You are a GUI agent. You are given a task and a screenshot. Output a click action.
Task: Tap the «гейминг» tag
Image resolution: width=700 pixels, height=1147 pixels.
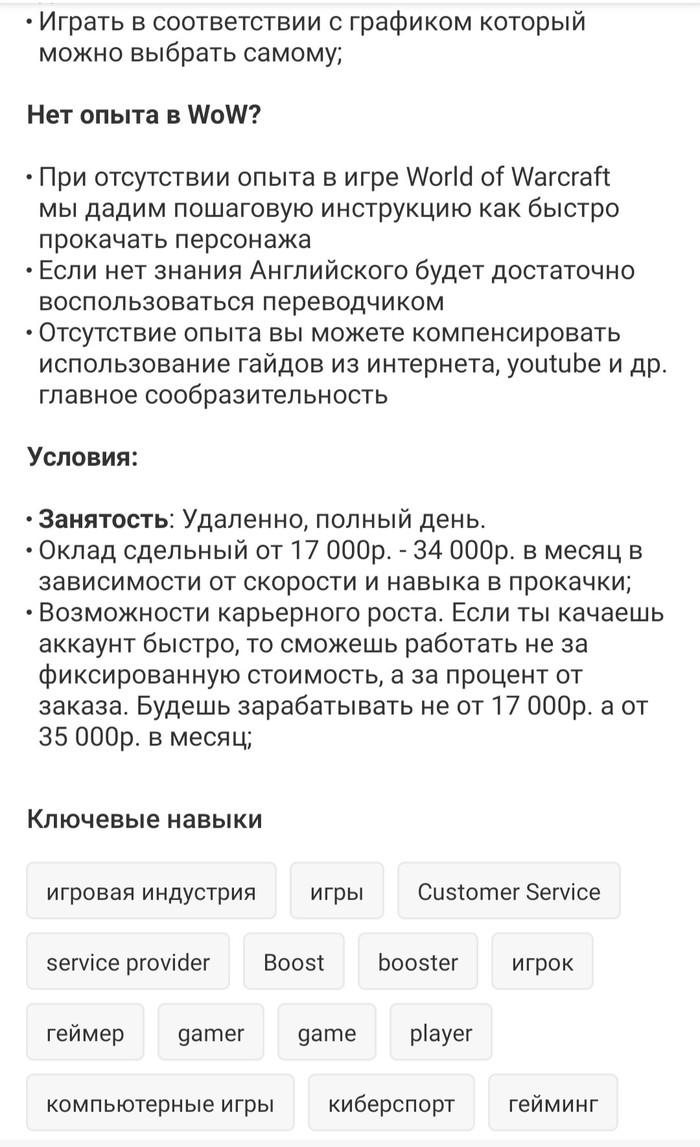click(x=553, y=1104)
